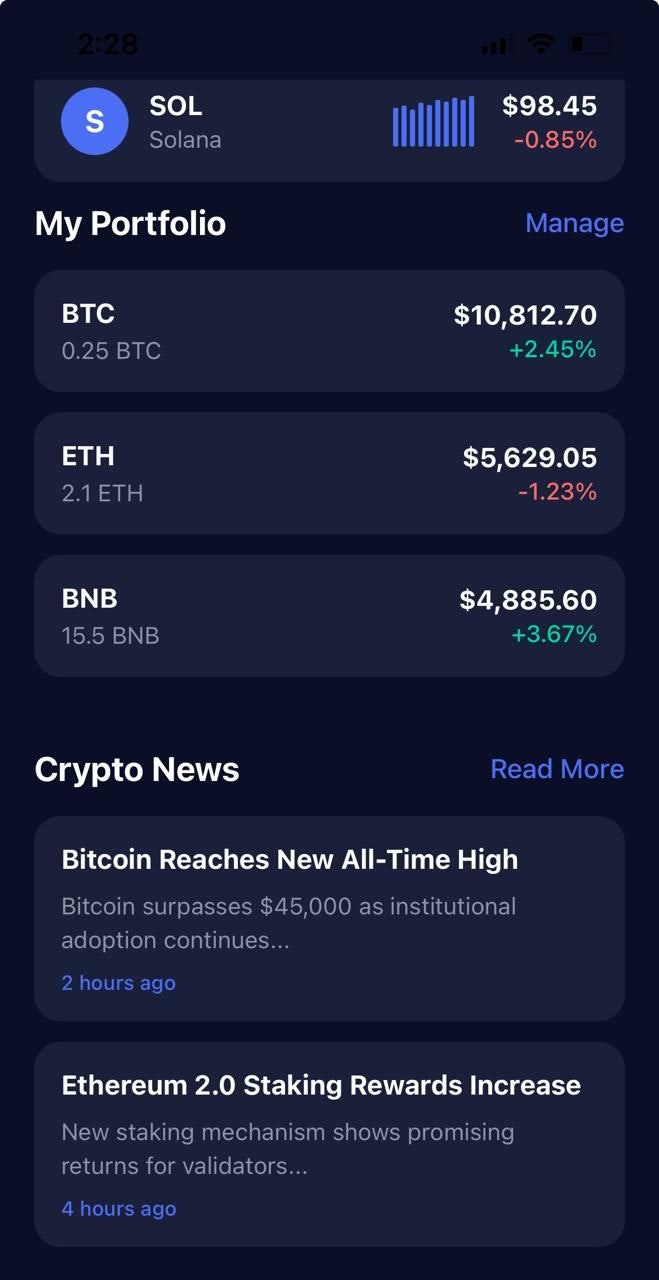Viewport: 659px width, 1280px height.
Task: Tap Read More for Crypto News
Action: click(557, 769)
